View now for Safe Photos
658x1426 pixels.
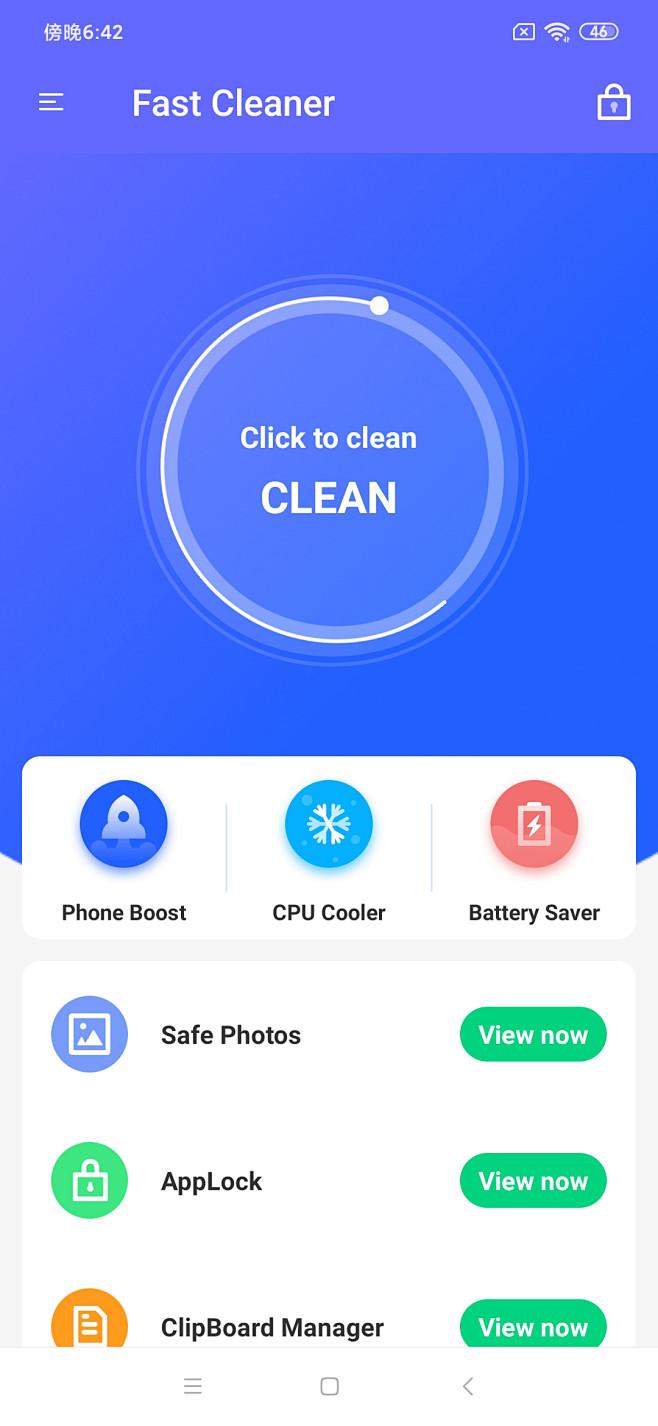[x=533, y=1035]
